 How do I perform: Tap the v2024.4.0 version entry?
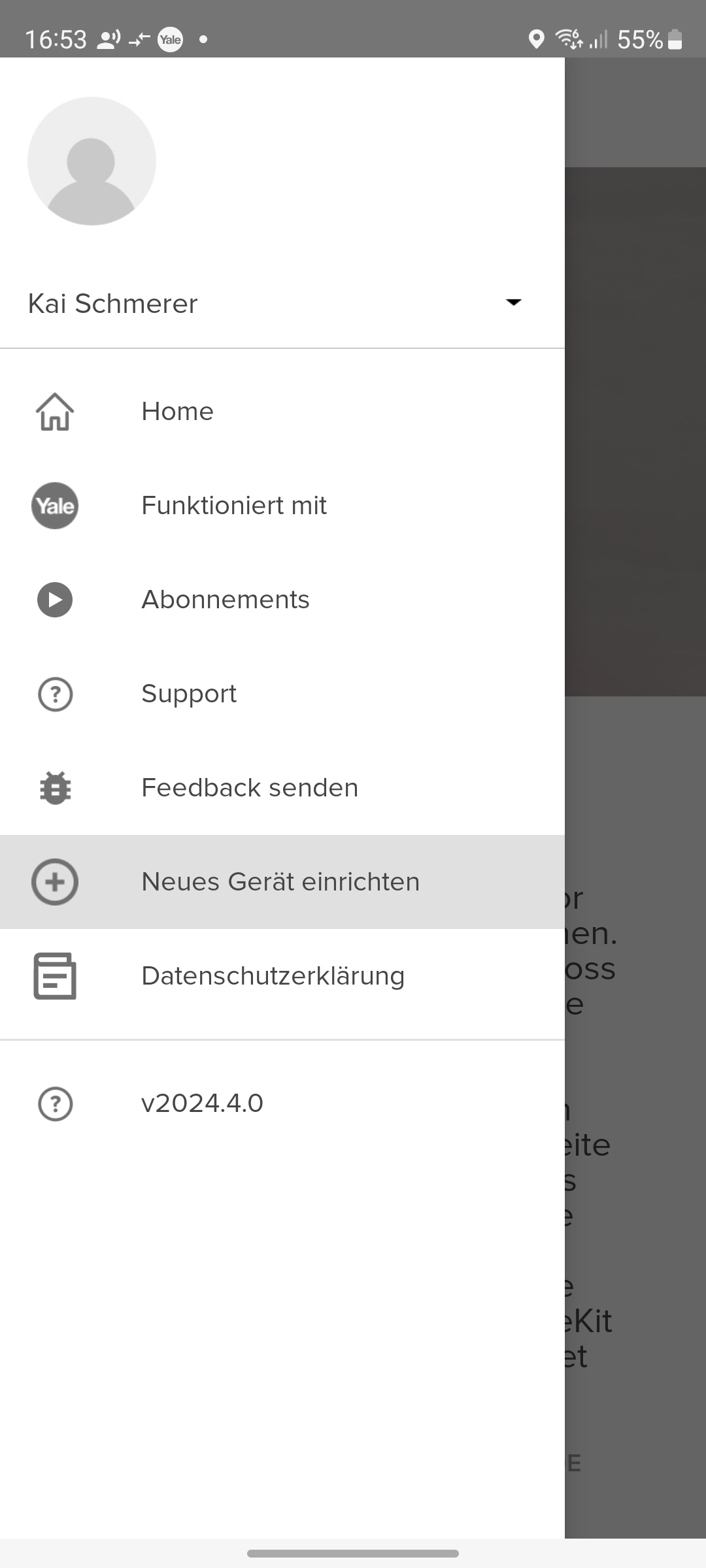point(202,1103)
